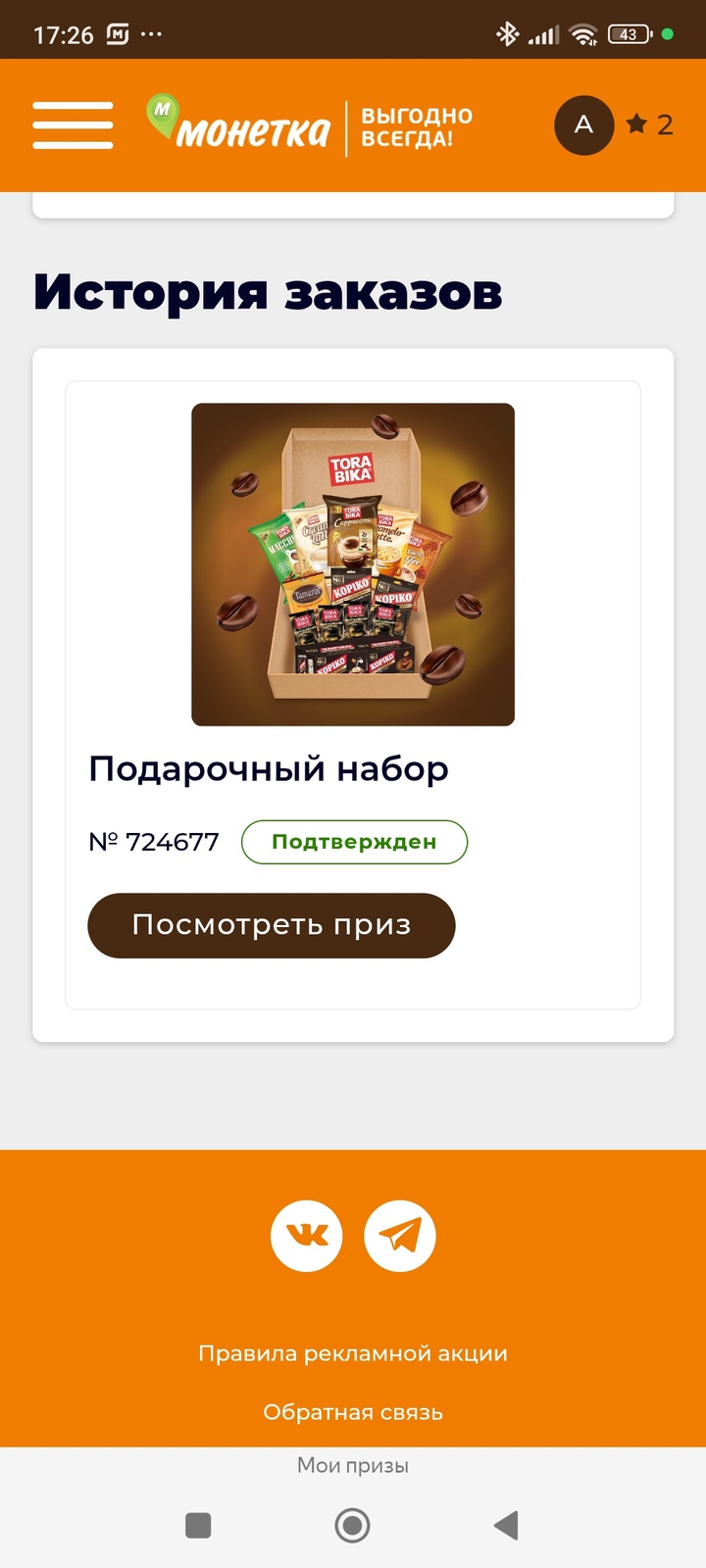The width and height of the screenshot is (706, 1568).
Task: Open the profile avatar "A"
Action: (583, 125)
